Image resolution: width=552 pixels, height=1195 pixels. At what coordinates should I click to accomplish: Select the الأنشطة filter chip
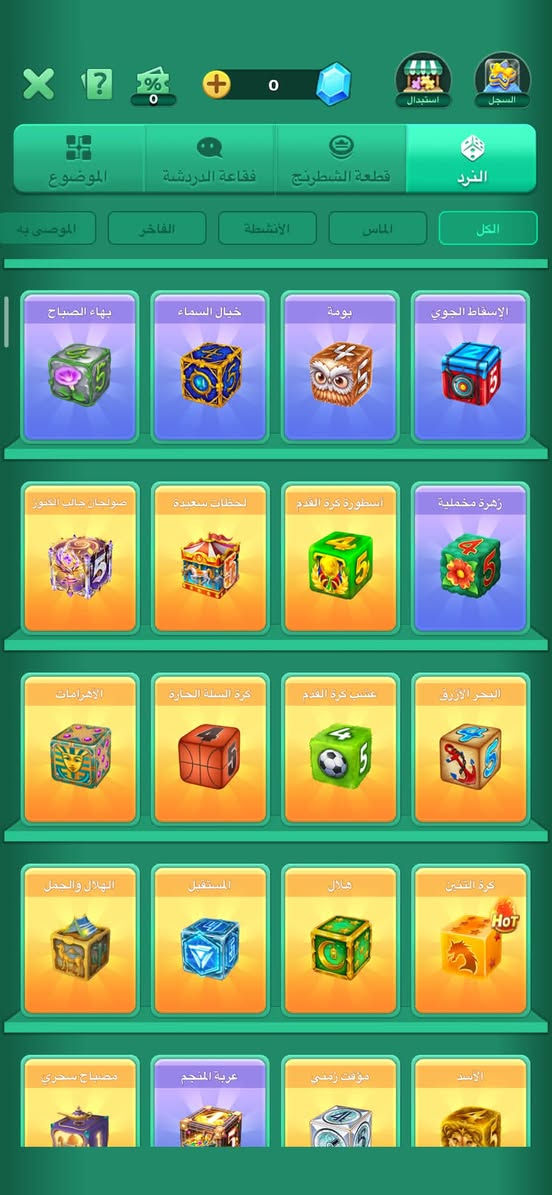coord(267,228)
